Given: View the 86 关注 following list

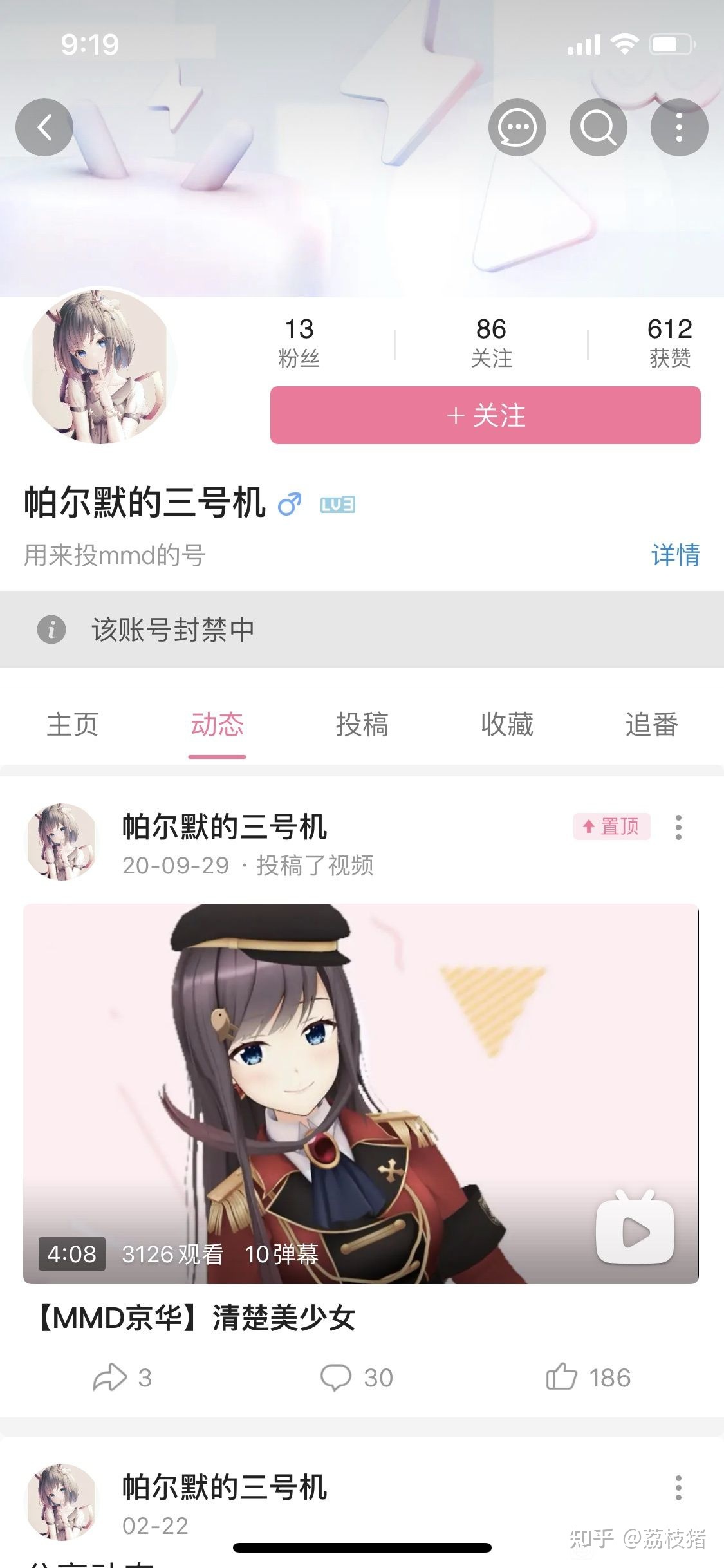Looking at the screenshot, I should pyautogui.click(x=491, y=342).
